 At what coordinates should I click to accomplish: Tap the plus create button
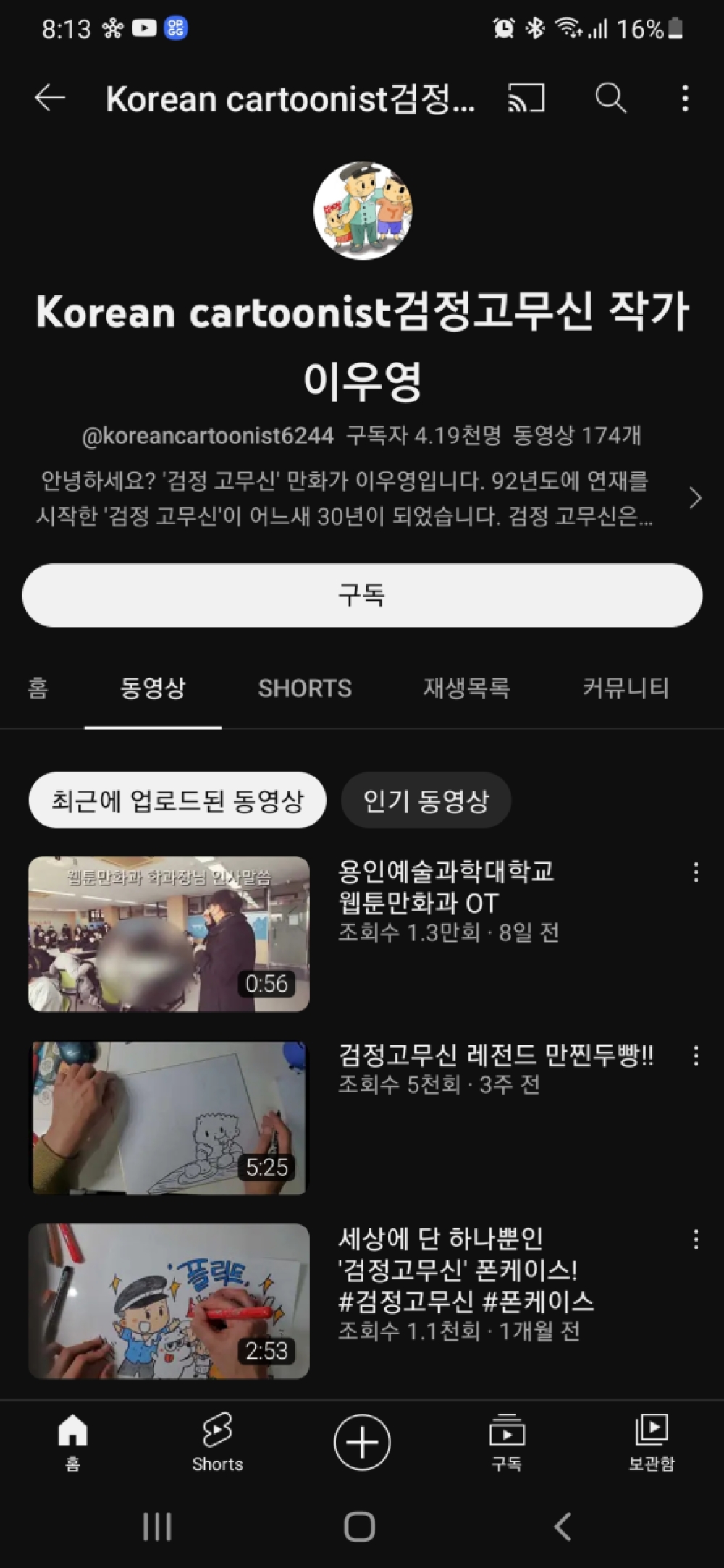pyautogui.click(x=362, y=1442)
